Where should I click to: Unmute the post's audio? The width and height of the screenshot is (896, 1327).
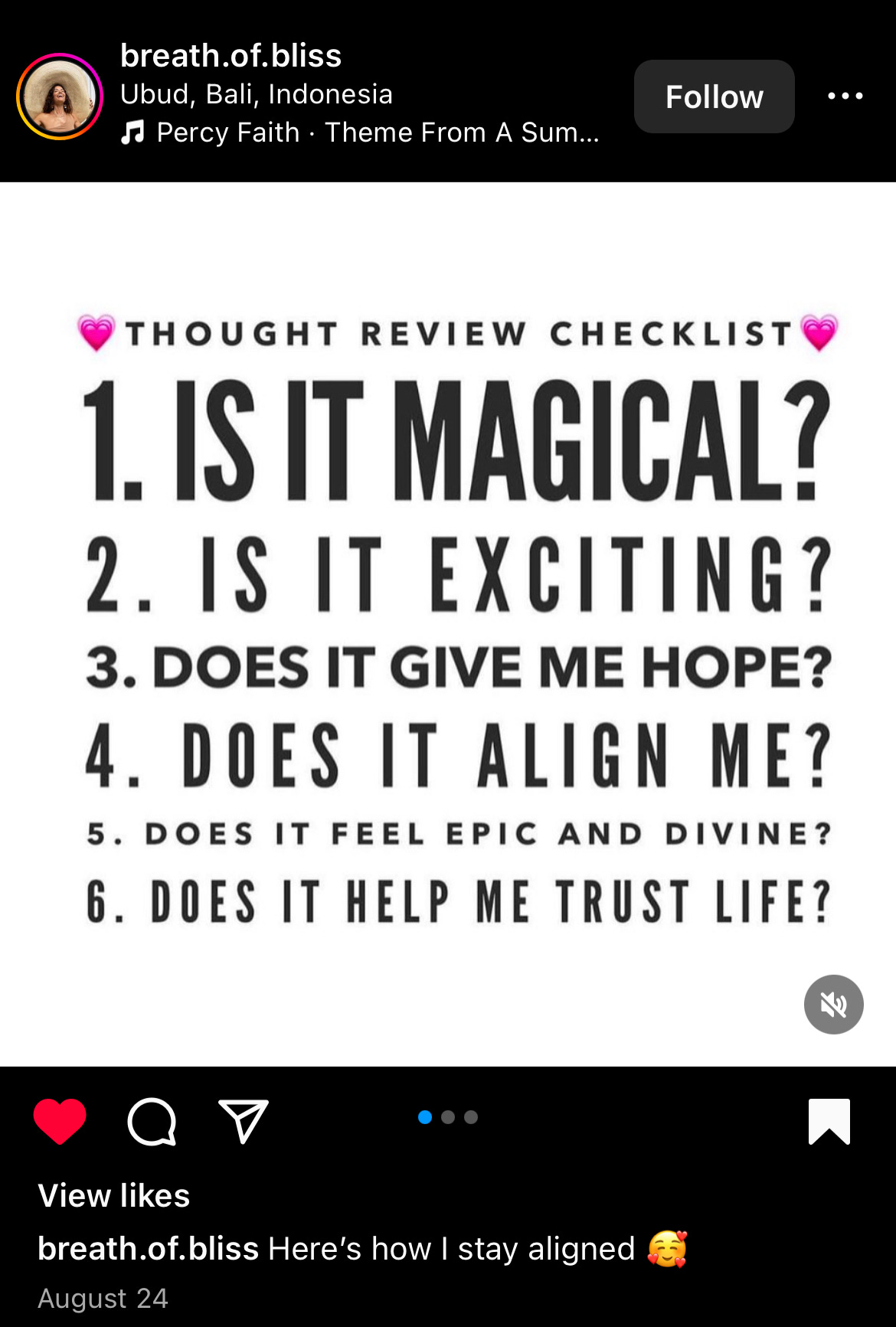pos(833,1004)
